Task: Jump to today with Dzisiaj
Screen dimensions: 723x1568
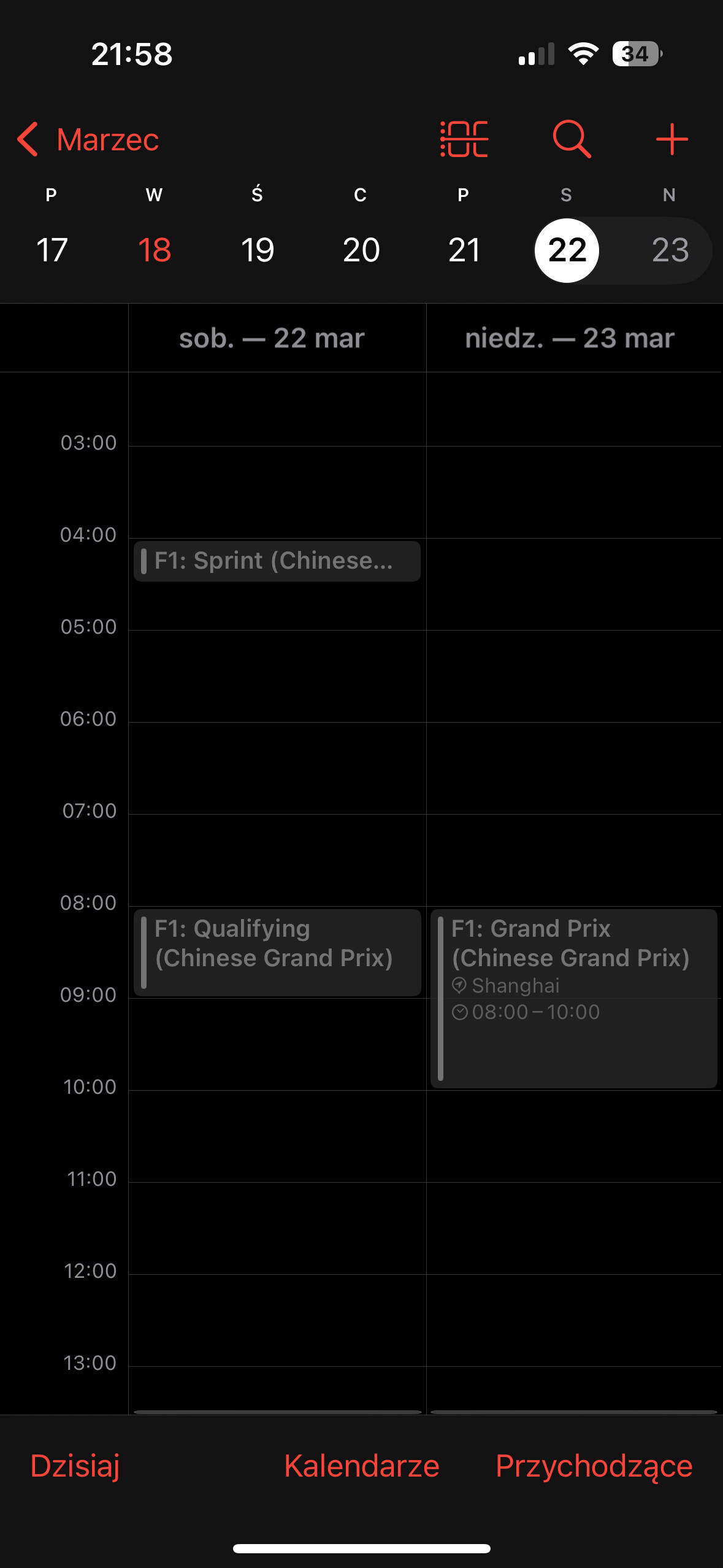Action: (x=75, y=1466)
